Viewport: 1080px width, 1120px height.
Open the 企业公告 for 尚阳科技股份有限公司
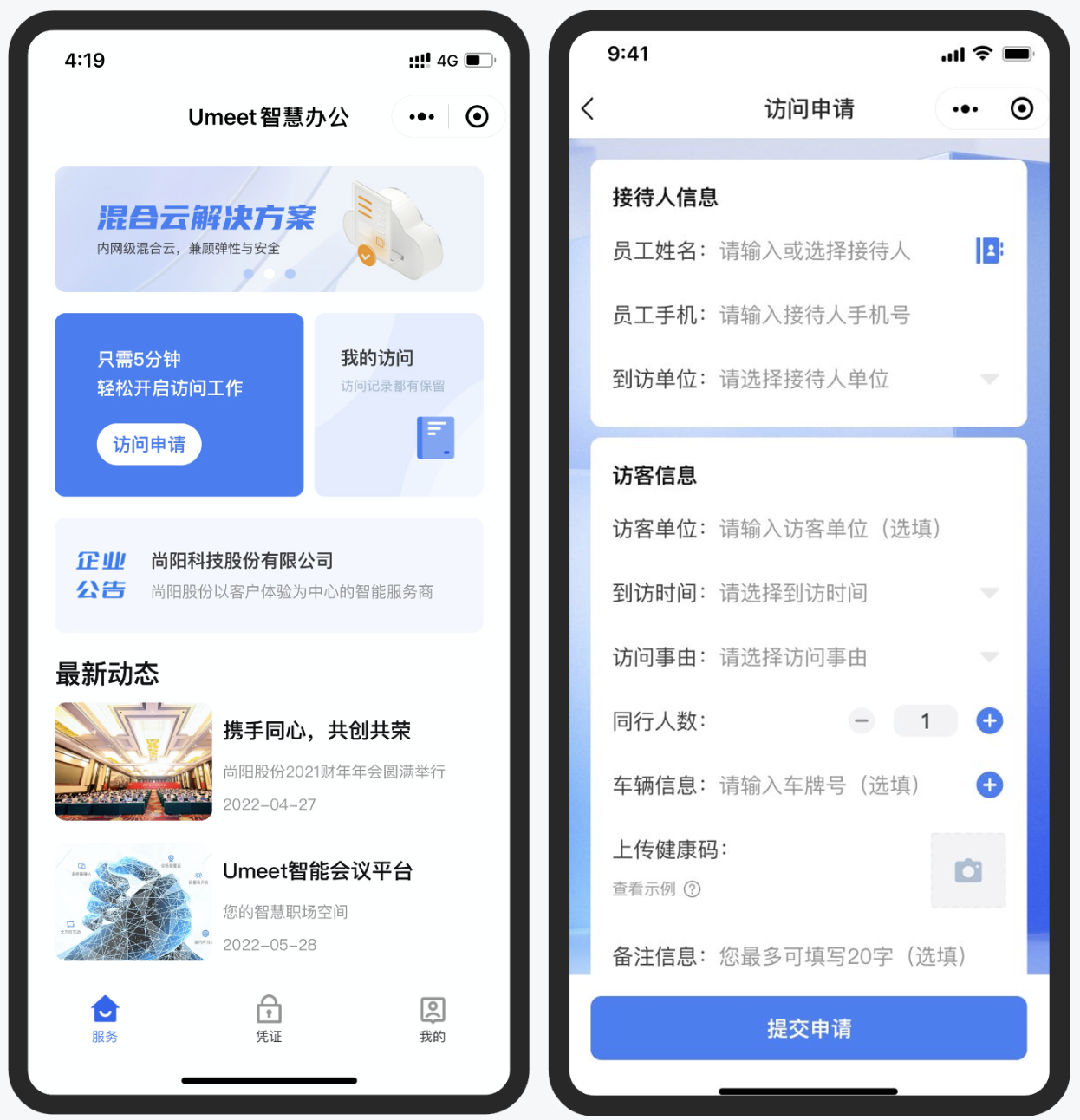[269, 576]
